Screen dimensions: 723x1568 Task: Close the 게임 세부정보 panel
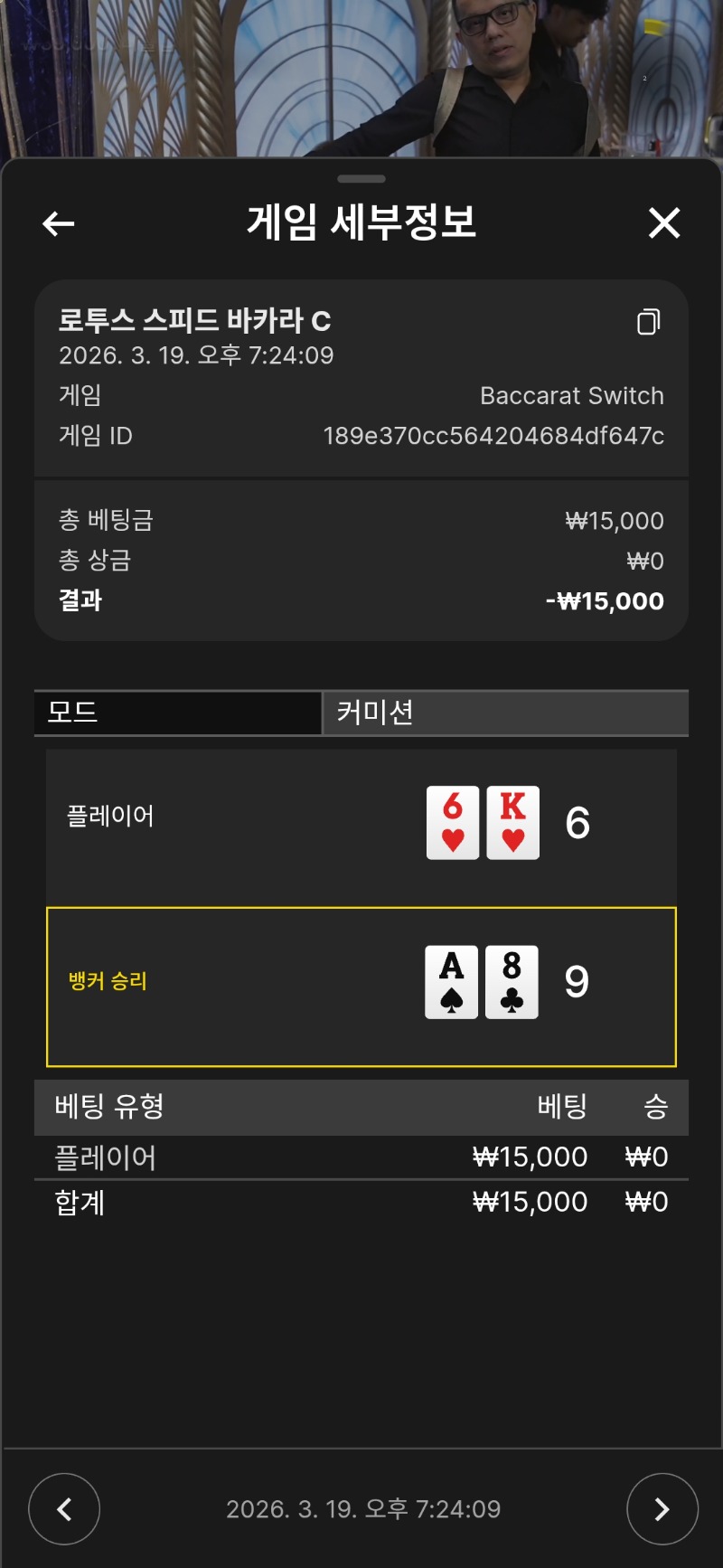[x=664, y=222]
